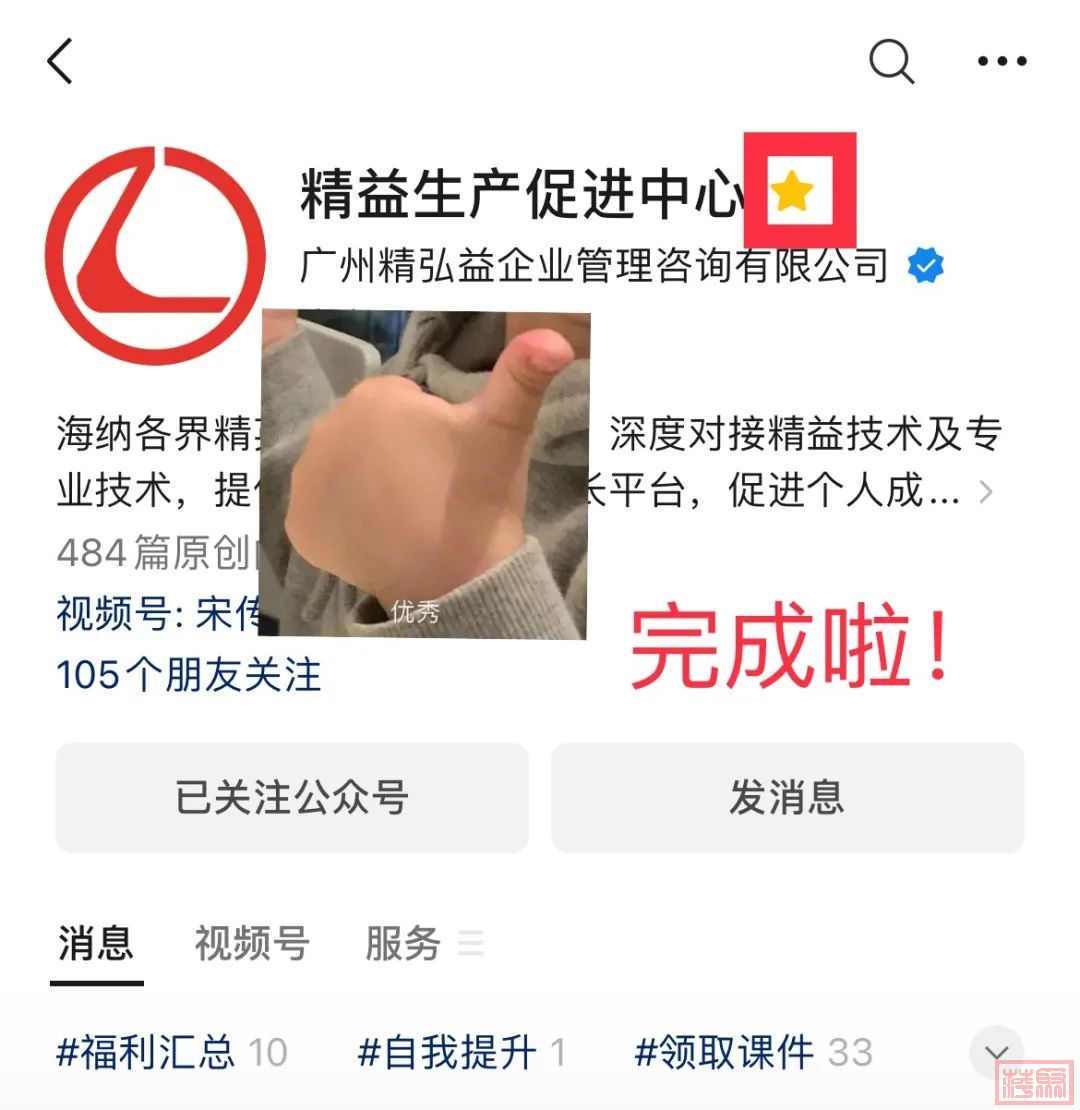Viewport: 1080px width, 1110px height.
Task: Open the #福利汇总 topic
Action: (171, 1052)
